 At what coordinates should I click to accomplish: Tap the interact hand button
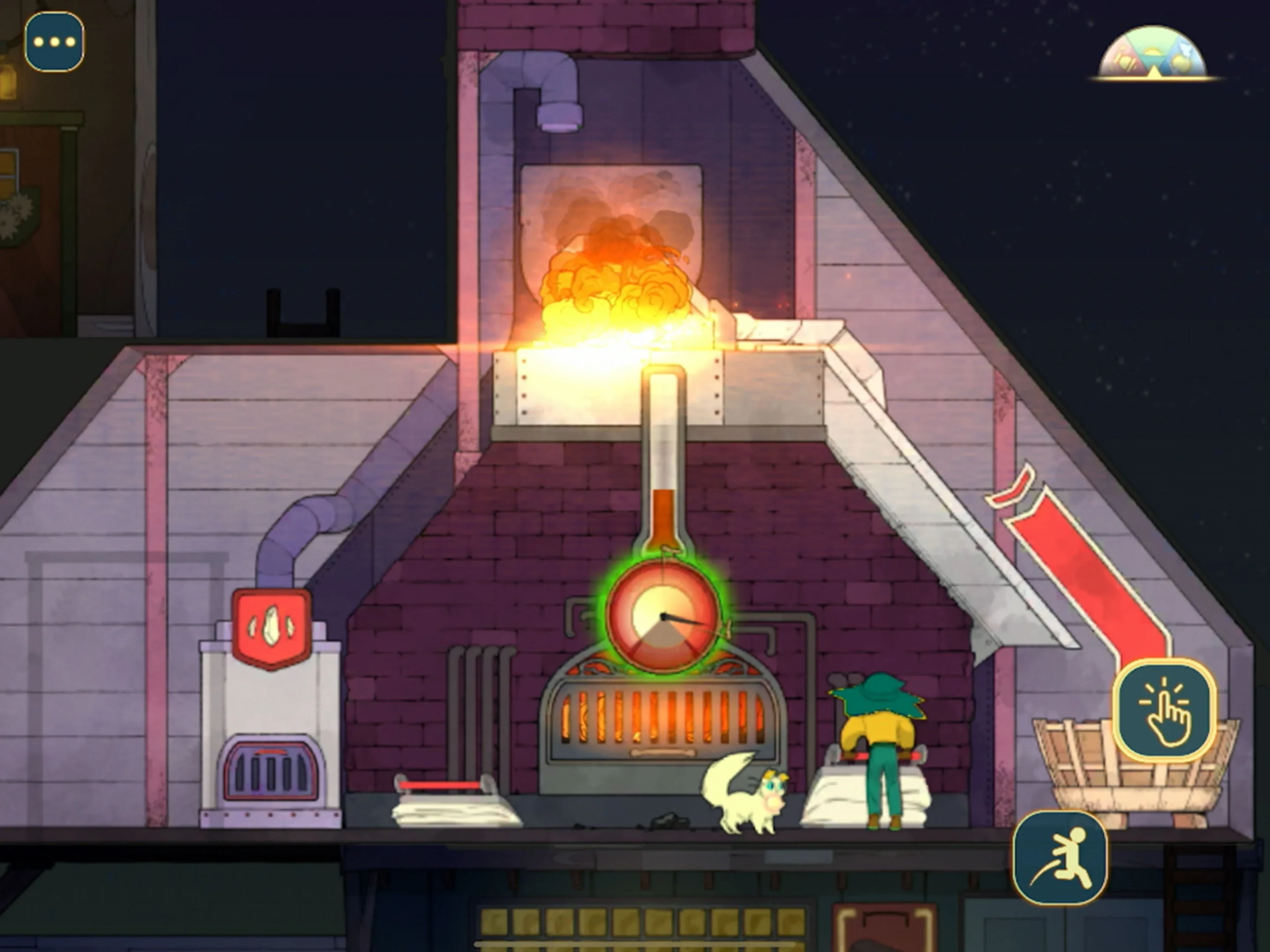tap(1164, 710)
